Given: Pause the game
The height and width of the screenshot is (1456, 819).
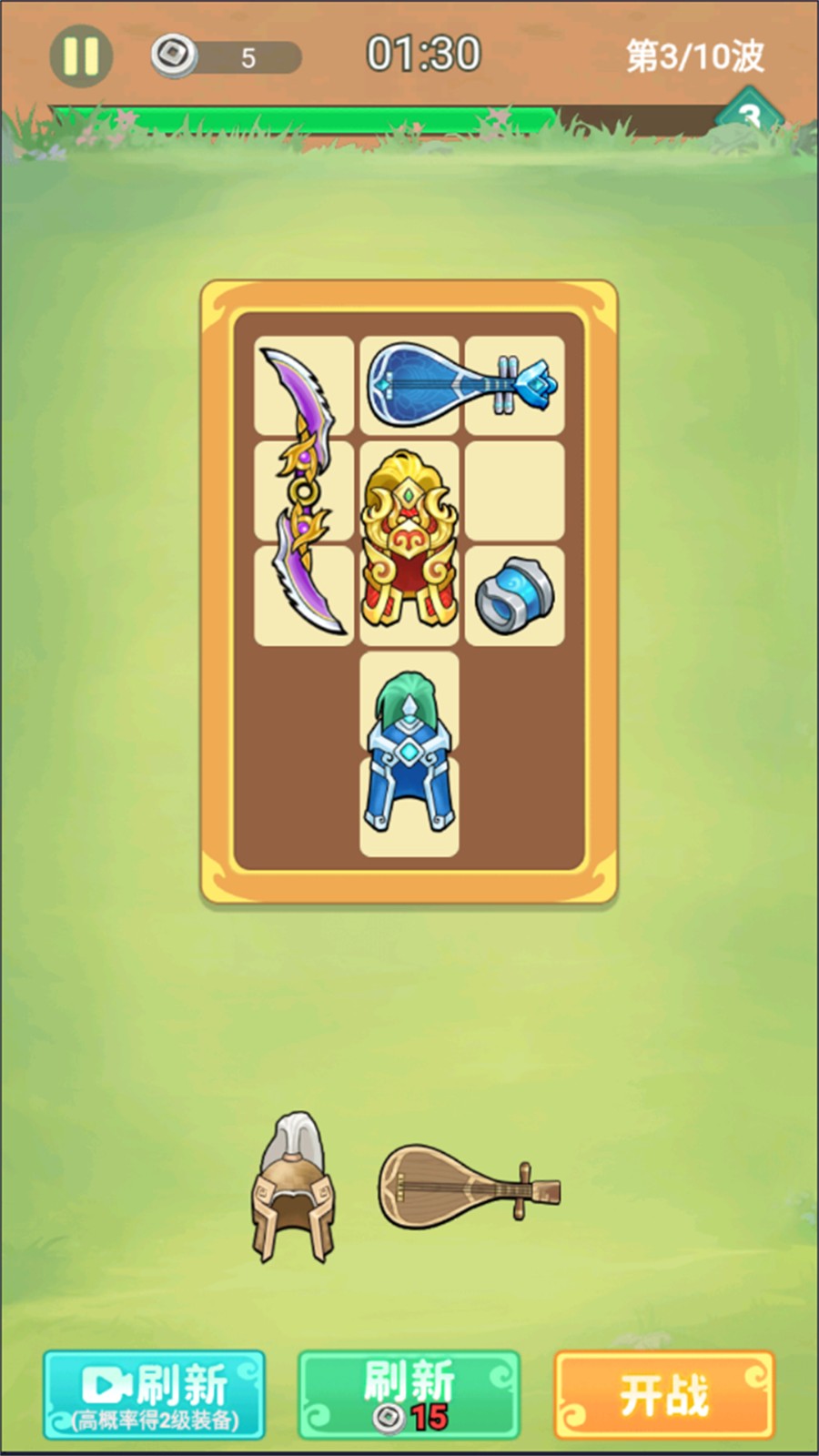Looking at the screenshot, I should pyautogui.click(x=80, y=56).
